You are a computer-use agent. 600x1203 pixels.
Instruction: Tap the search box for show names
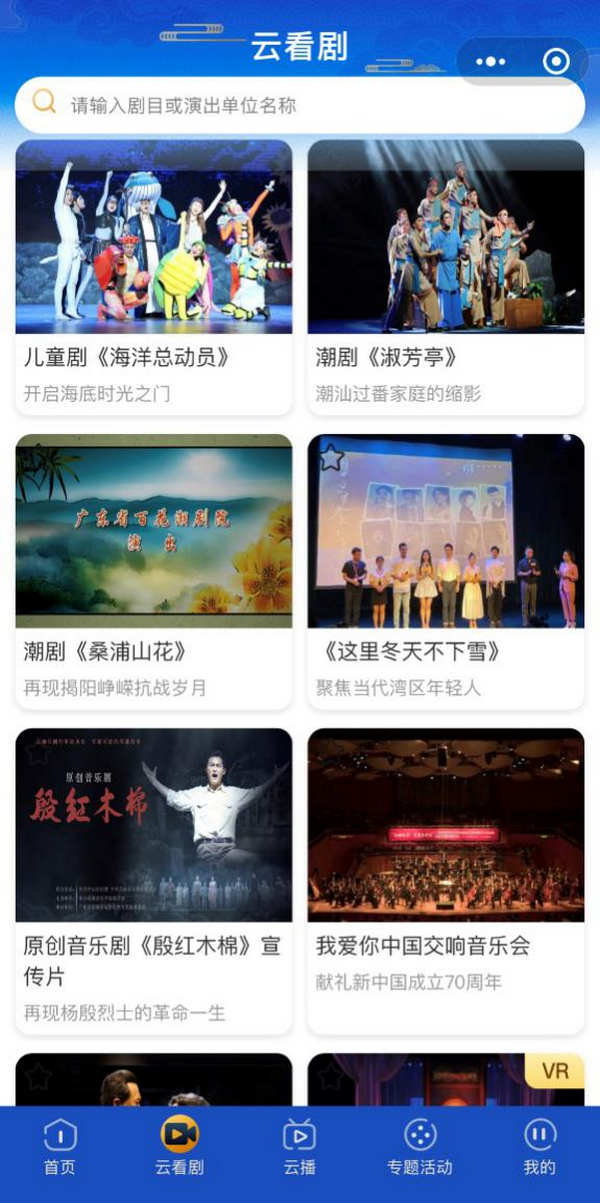[x=300, y=105]
